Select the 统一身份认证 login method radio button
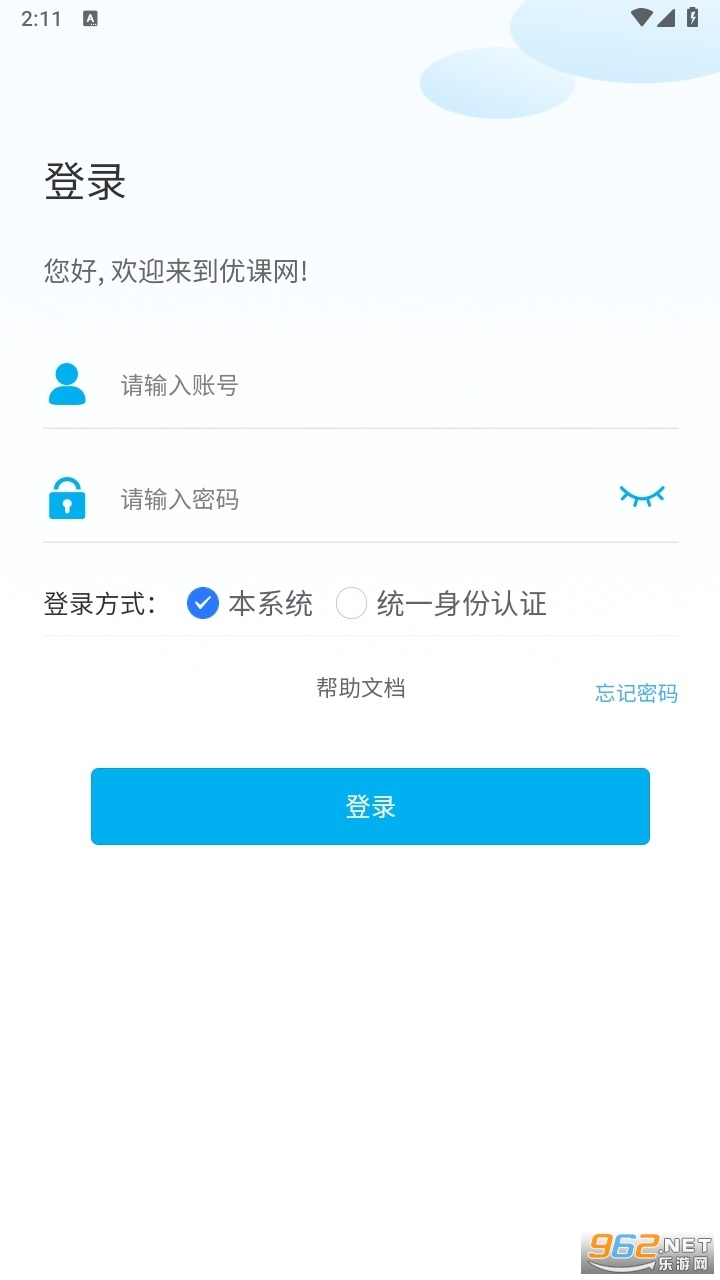720x1280 pixels. [x=351, y=603]
